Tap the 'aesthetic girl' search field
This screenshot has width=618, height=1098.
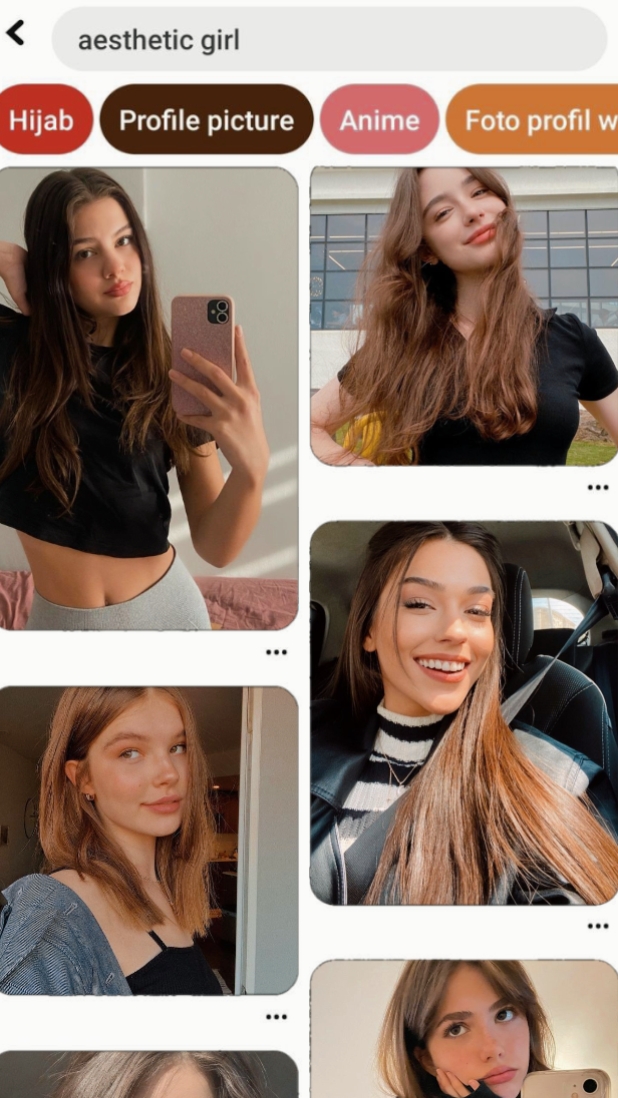328,40
